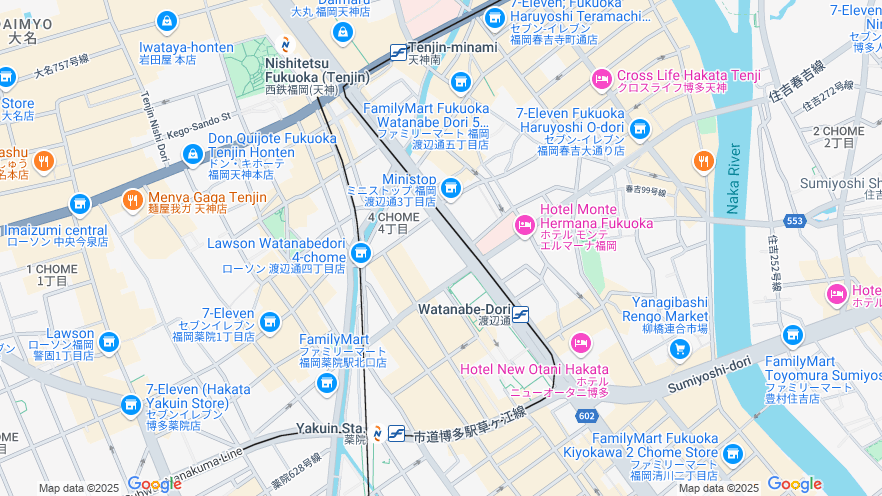Select the Menya Gaga Tenjin restaurant pin
Screen dimensions: 882x496
132,201
